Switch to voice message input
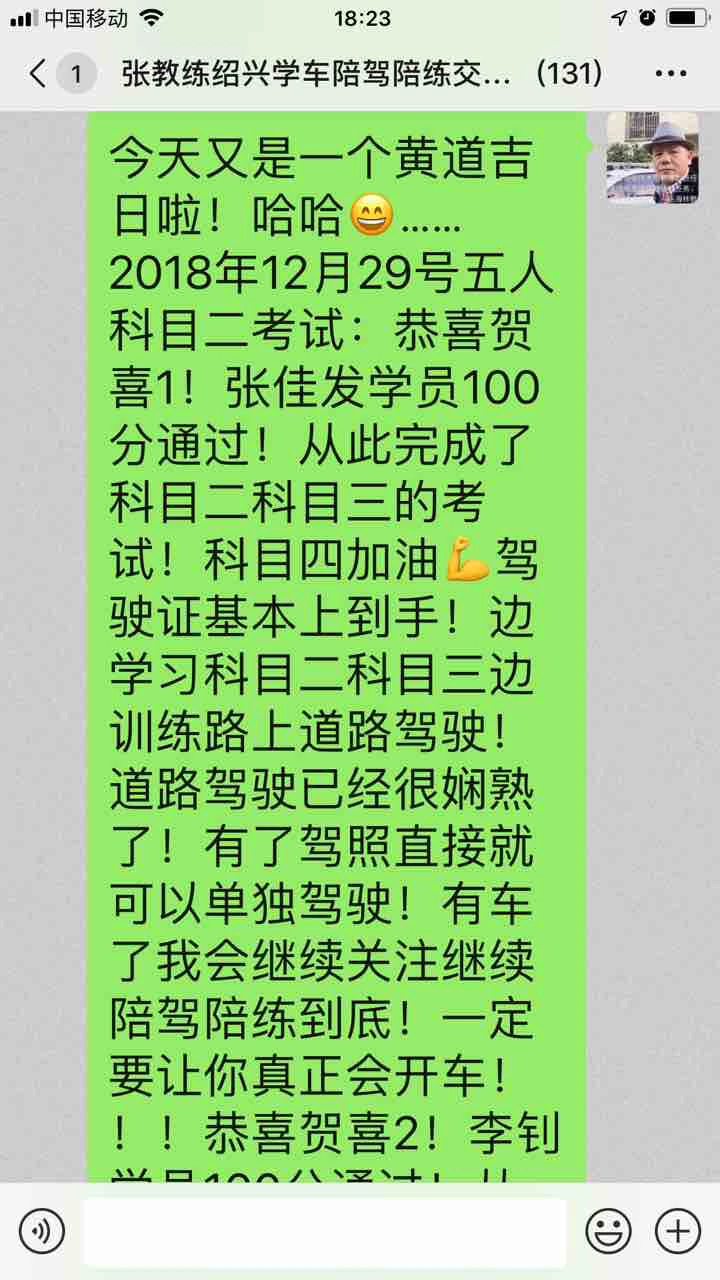Screen dimensions: 720x1280 41,1230
